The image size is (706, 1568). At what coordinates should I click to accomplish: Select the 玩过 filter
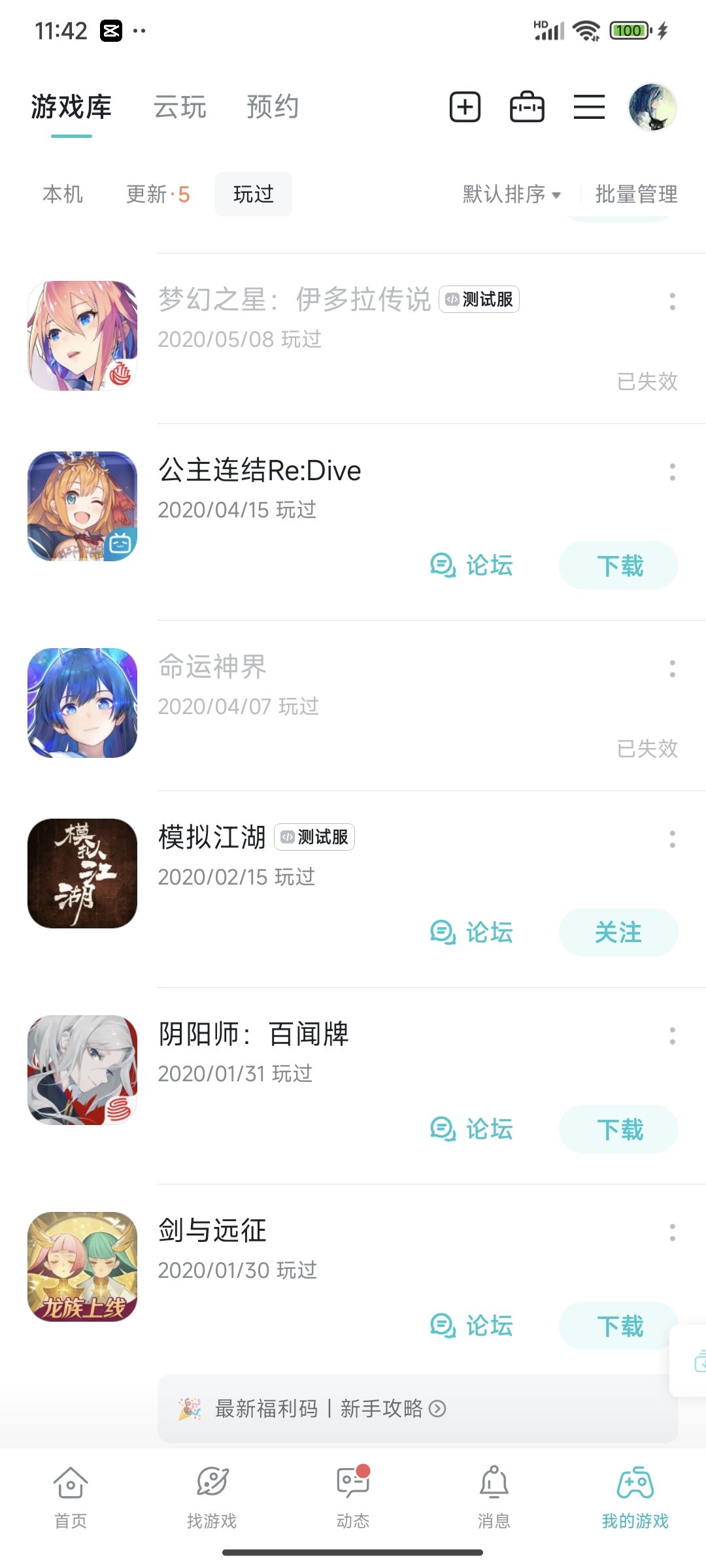pyautogui.click(x=253, y=194)
